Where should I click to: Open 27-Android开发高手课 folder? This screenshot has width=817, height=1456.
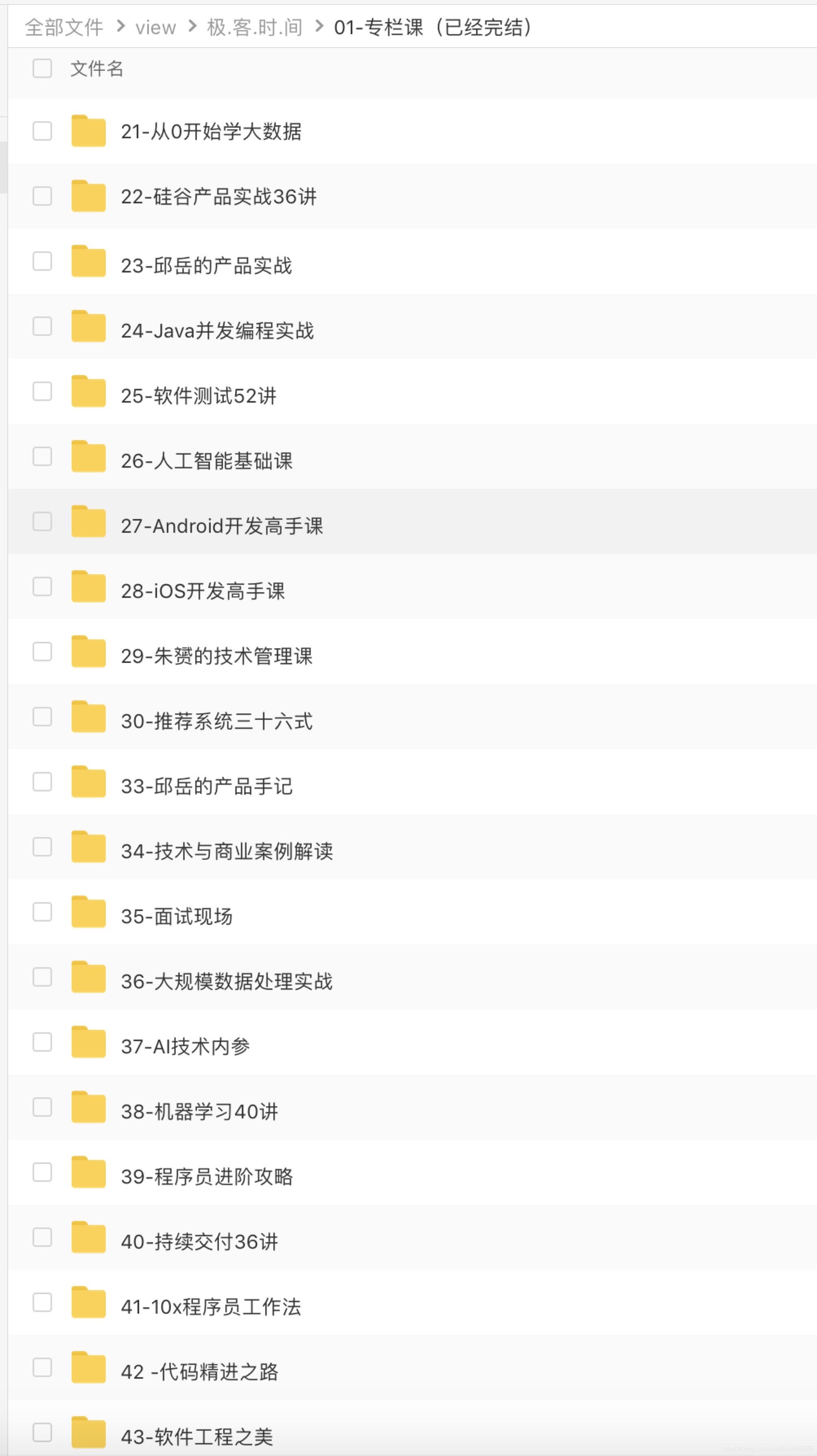click(x=222, y=525)
